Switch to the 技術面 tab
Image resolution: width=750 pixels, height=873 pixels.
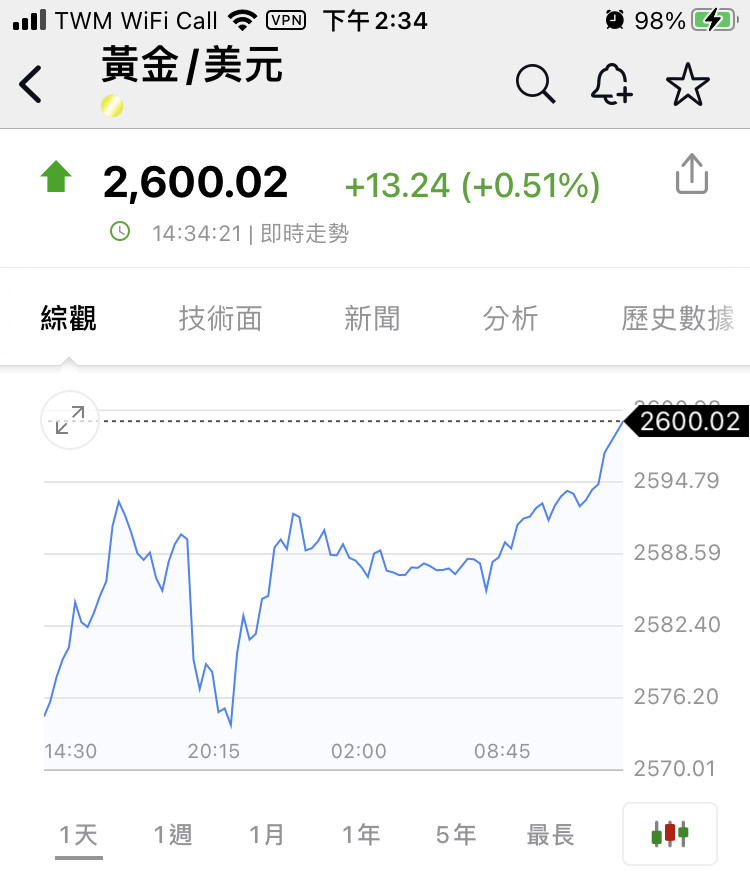[x=220, y=319]
